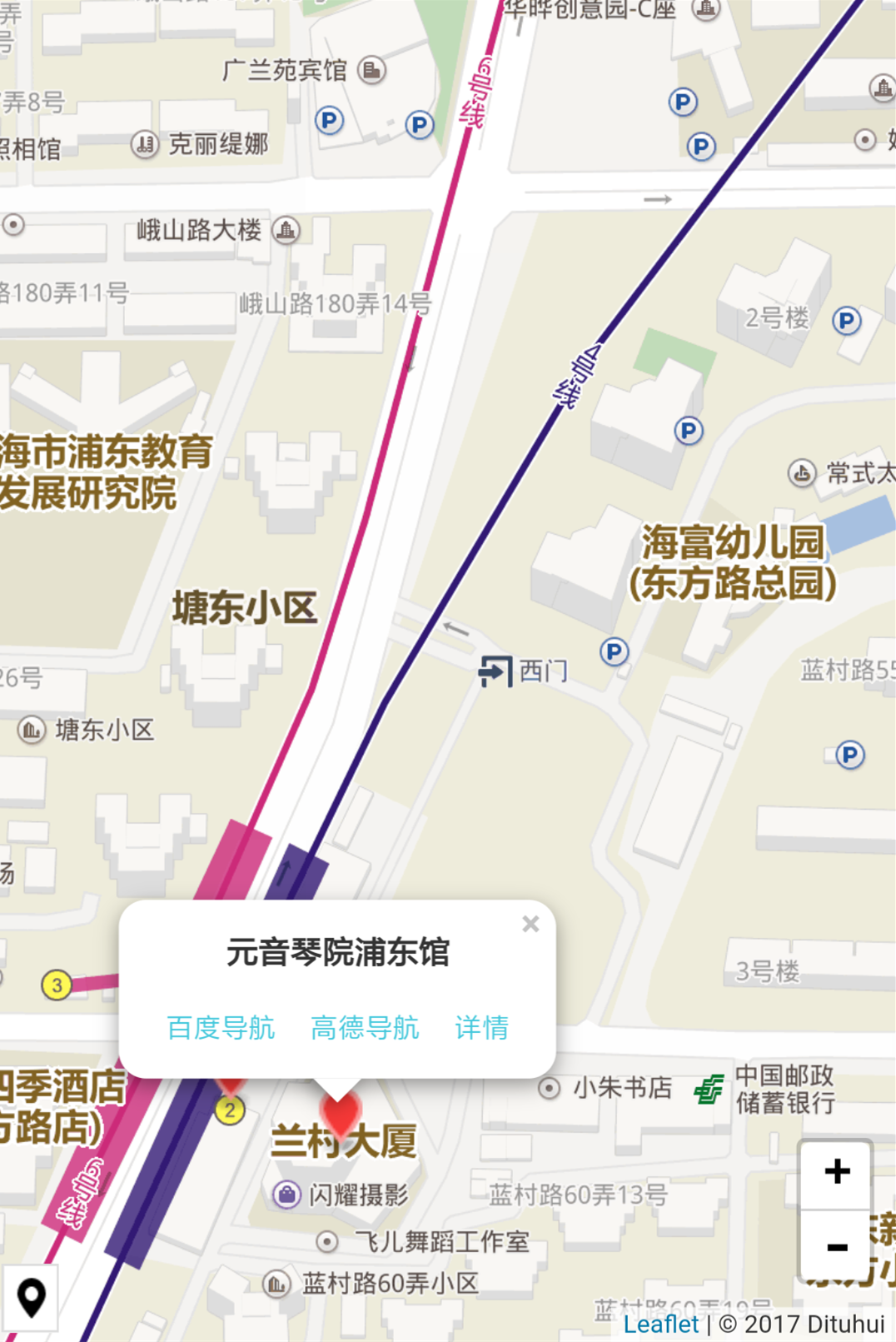Open the Leaflet attribution link
This screenshot has height=1342, width=896.
click(660, 1324)
